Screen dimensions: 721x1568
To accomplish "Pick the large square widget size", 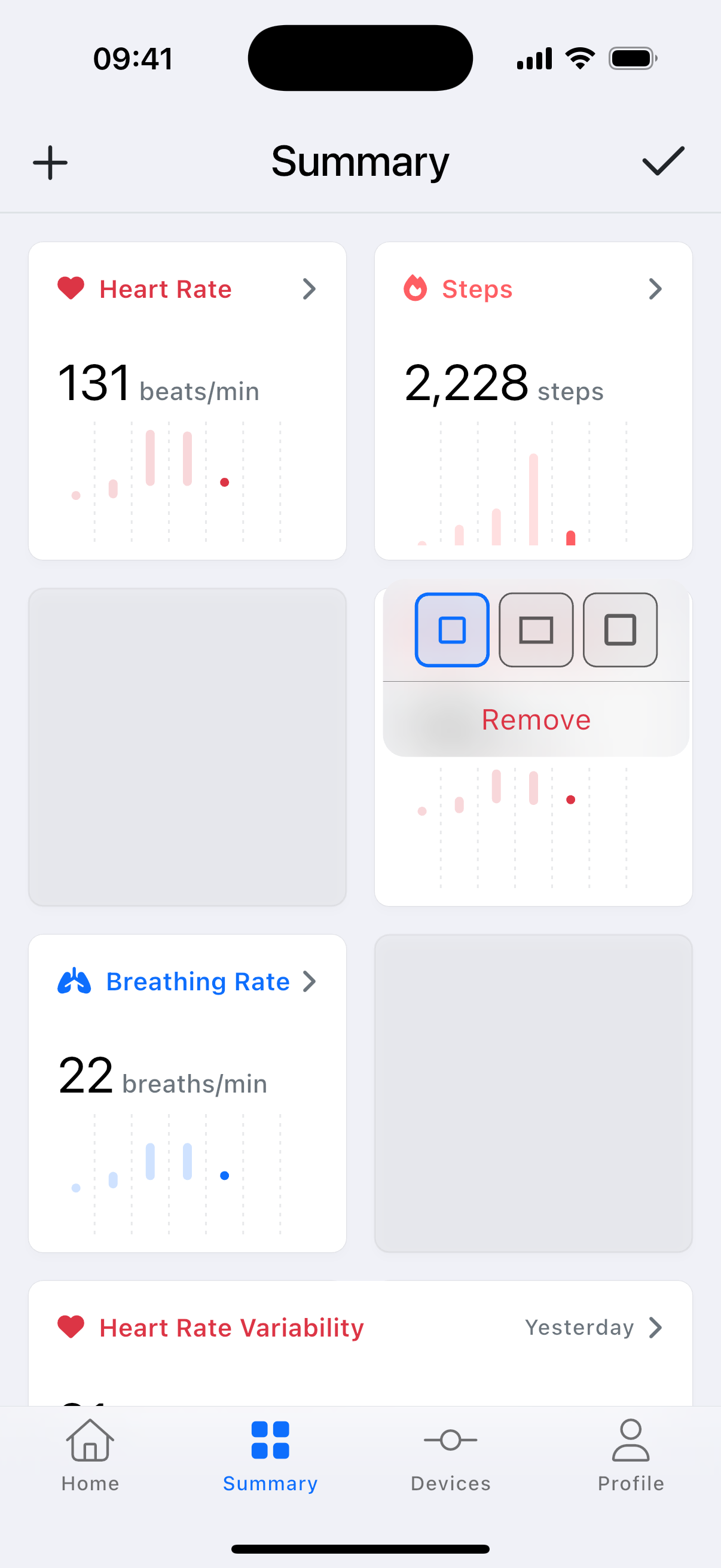I will pyautogui.click(x=619, y=630).
